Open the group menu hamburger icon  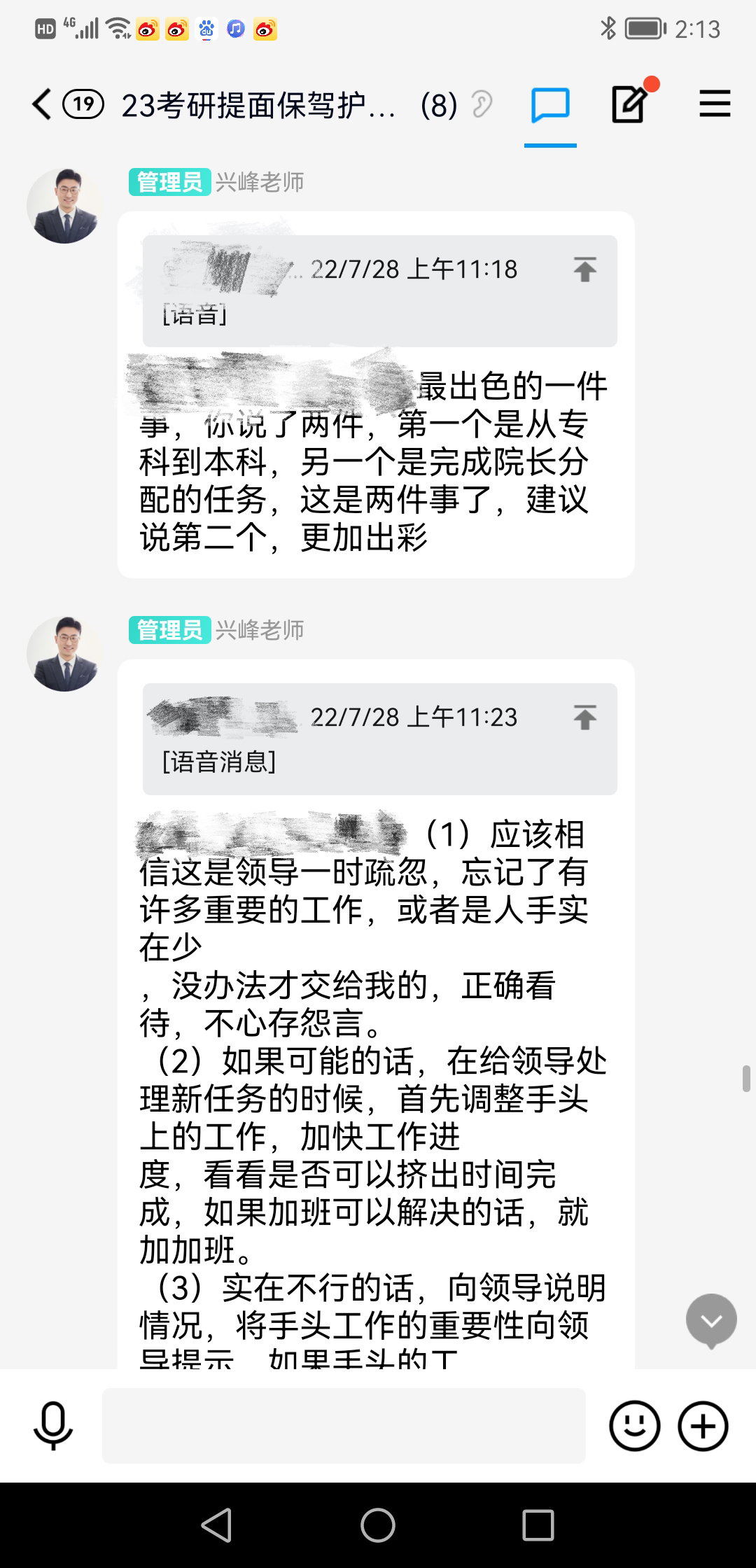point(715,105)
